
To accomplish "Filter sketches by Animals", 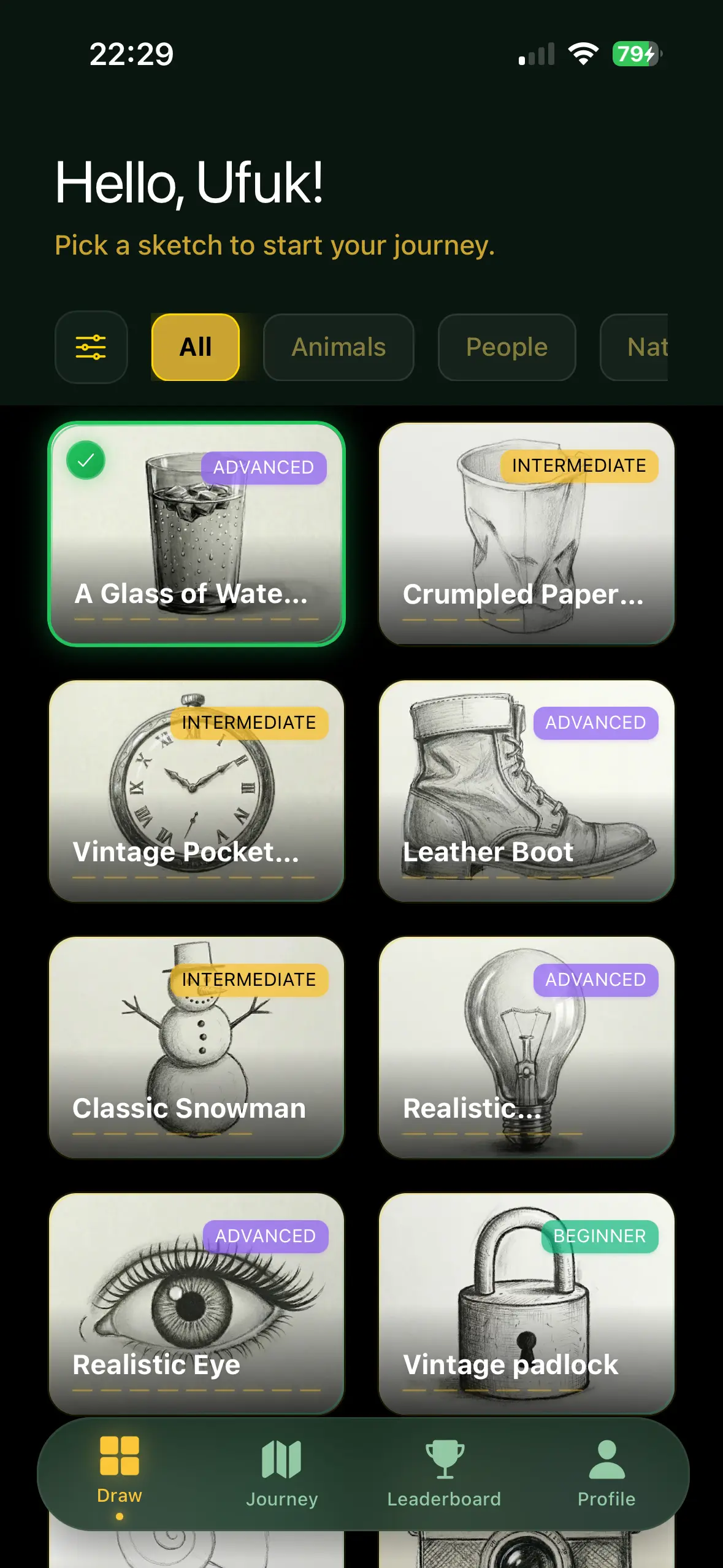I will click(x=339, y=347).
